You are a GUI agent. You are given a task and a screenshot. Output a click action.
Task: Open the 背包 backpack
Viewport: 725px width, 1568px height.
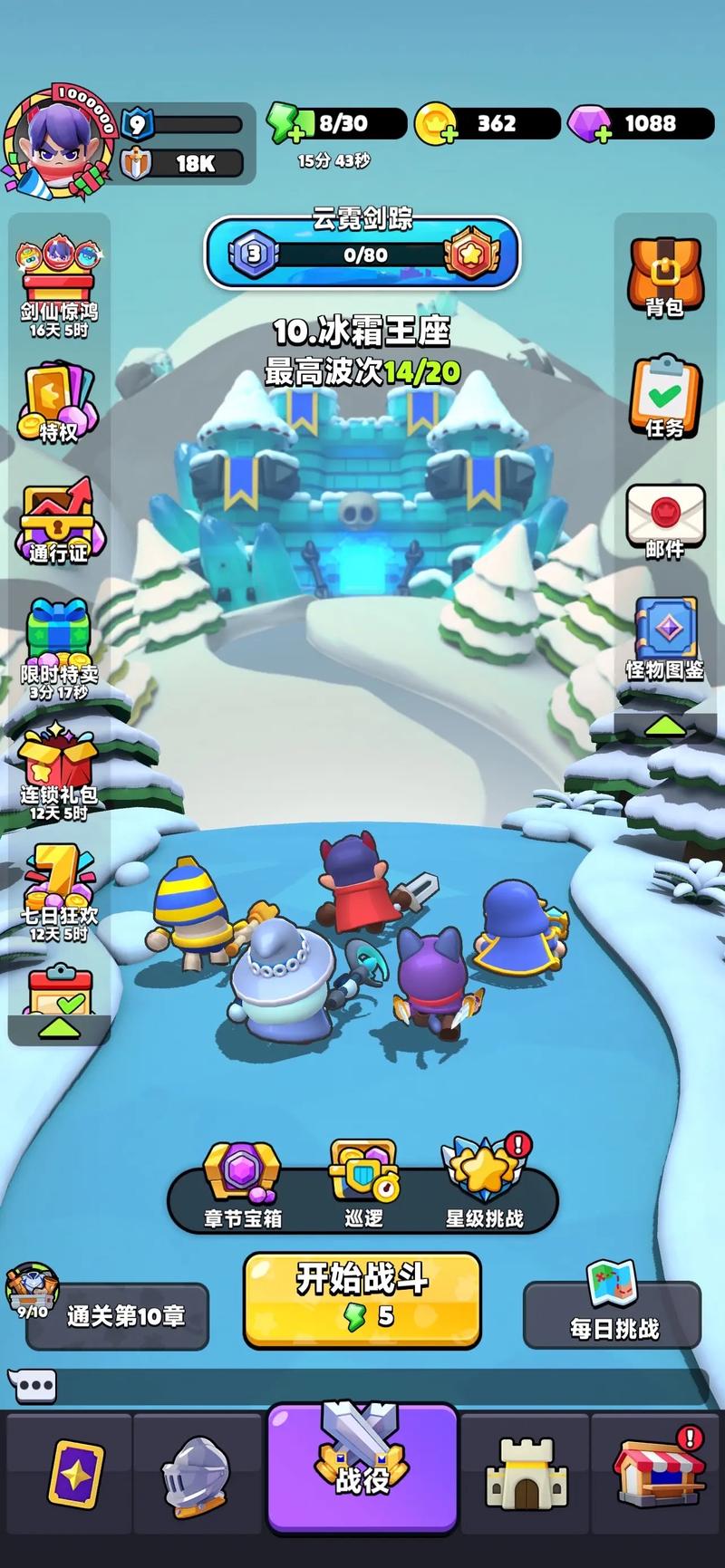(664, 277)
